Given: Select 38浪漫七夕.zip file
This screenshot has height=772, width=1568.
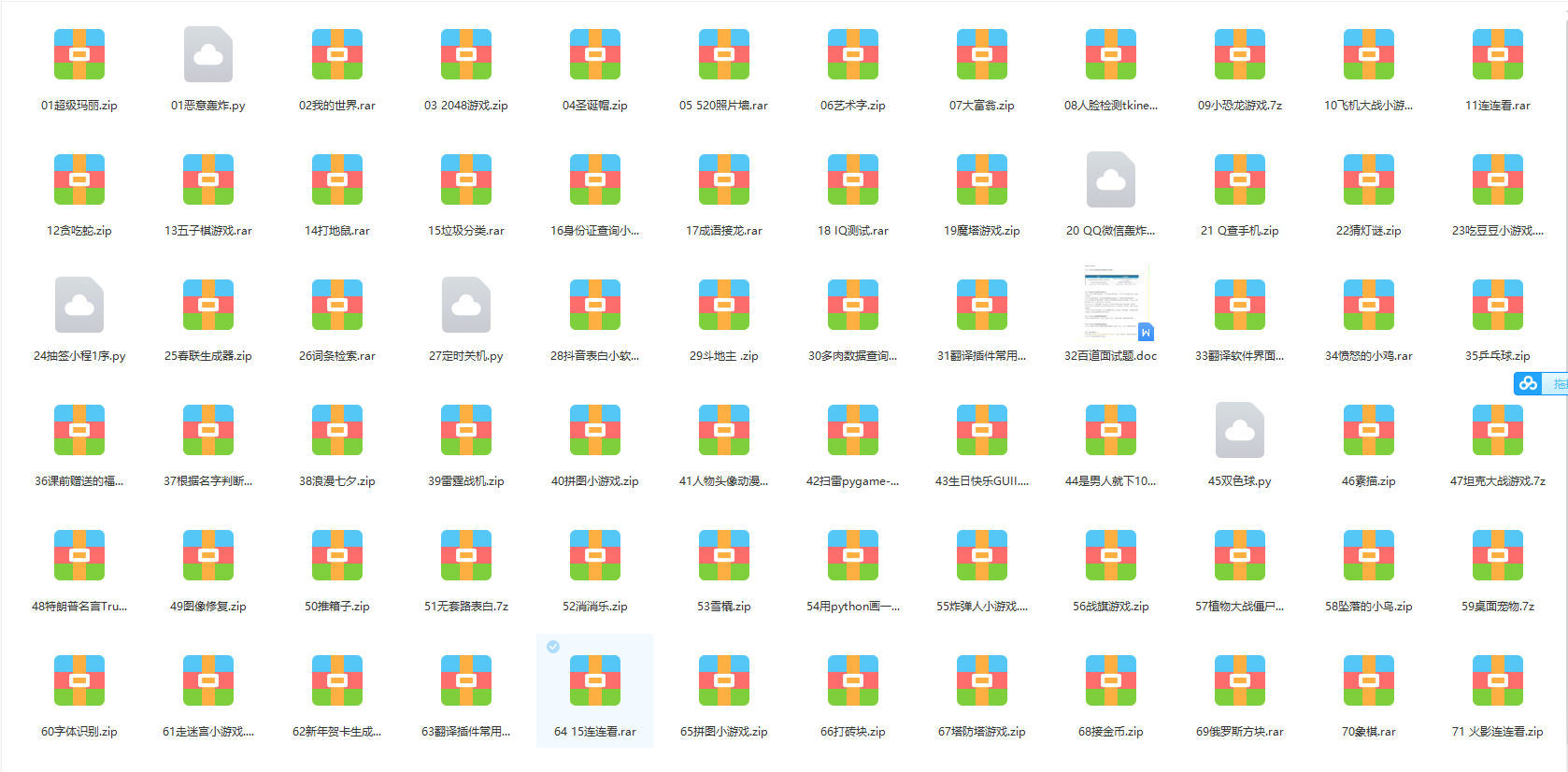Looking at the screenshot, I should click(x=337, y=431).
